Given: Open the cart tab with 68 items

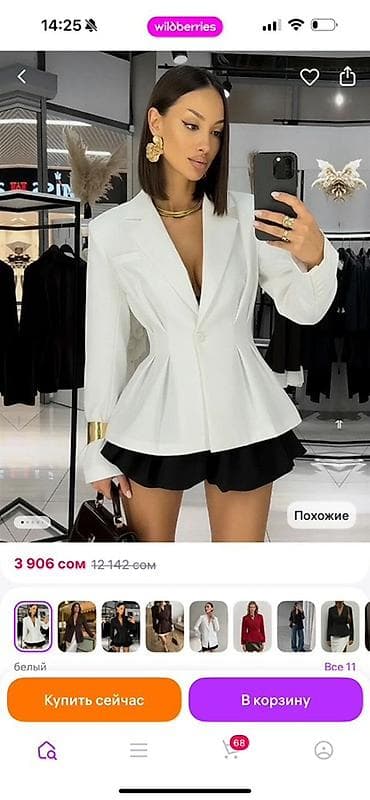Looking at the screenshot, I should click(234, 748).
